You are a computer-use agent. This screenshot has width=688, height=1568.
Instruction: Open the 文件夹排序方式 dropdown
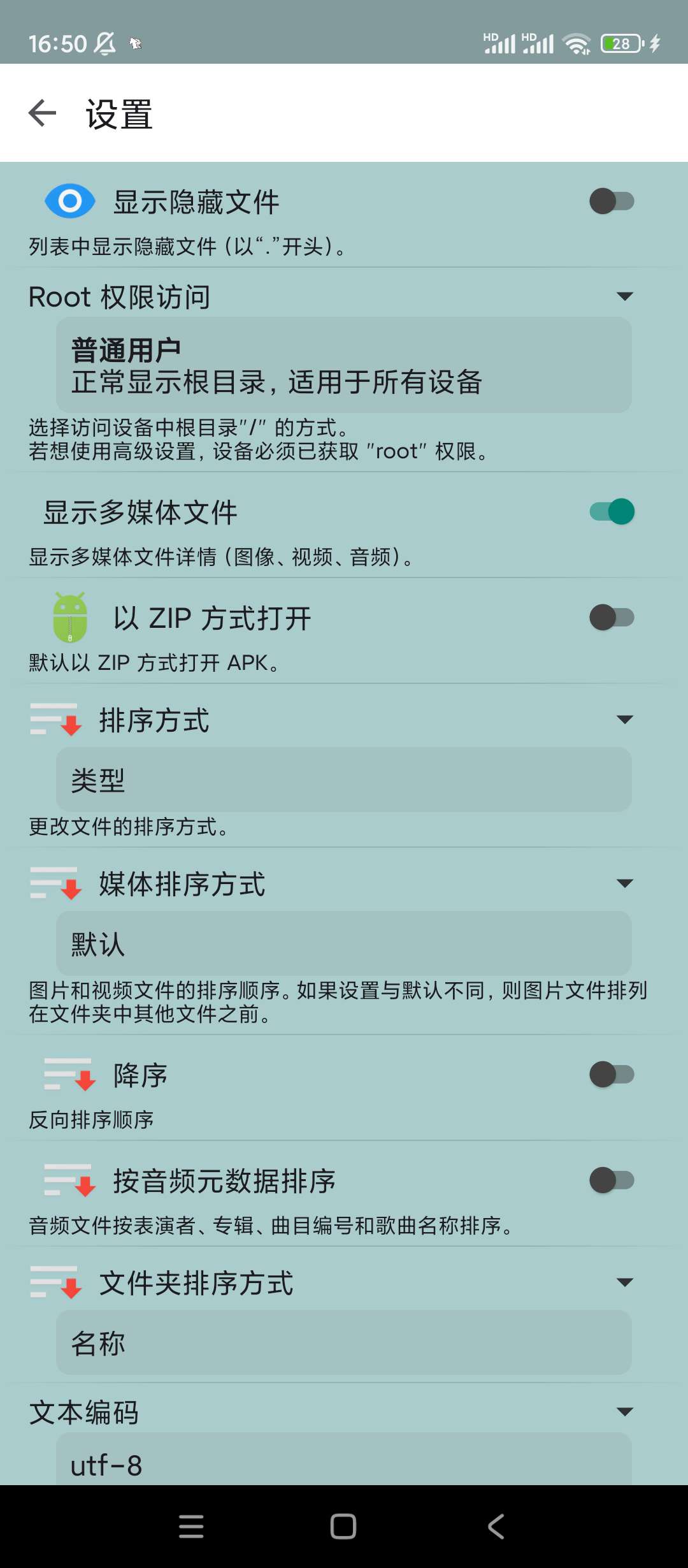tap(344, 1342)
